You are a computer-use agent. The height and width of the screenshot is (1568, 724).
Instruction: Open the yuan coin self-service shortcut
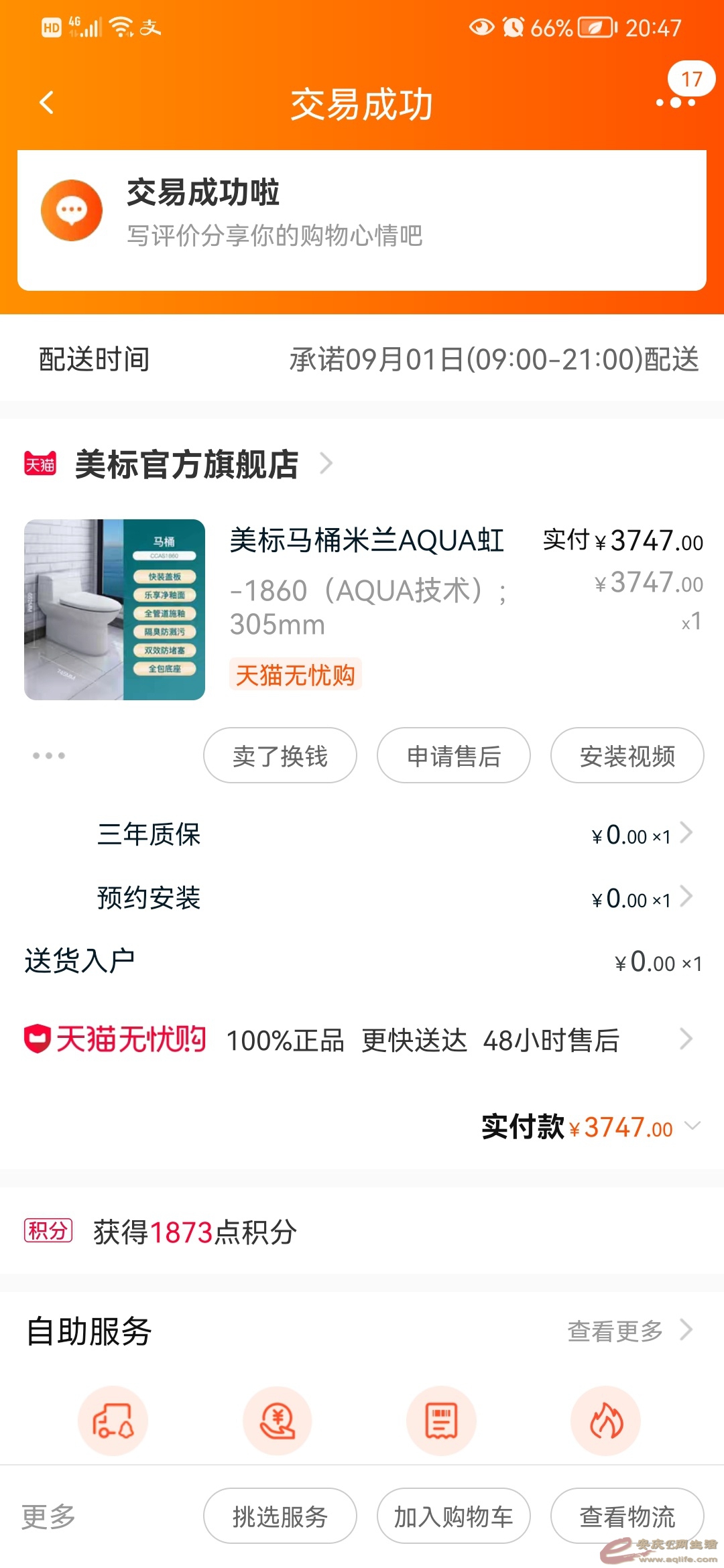(278, 1421)
